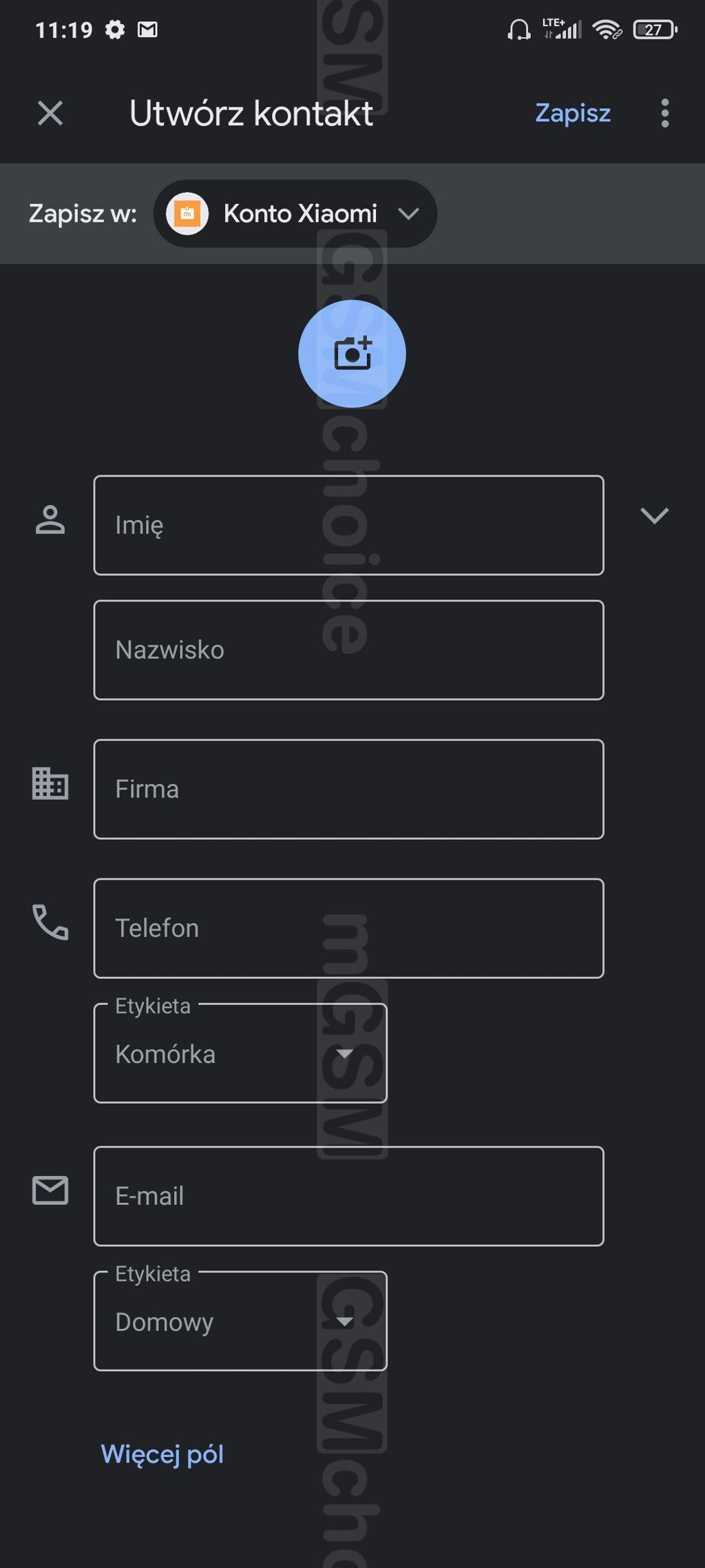
Task: Open the Komórka label dropdown
Action: click(x=240, y=1053)
